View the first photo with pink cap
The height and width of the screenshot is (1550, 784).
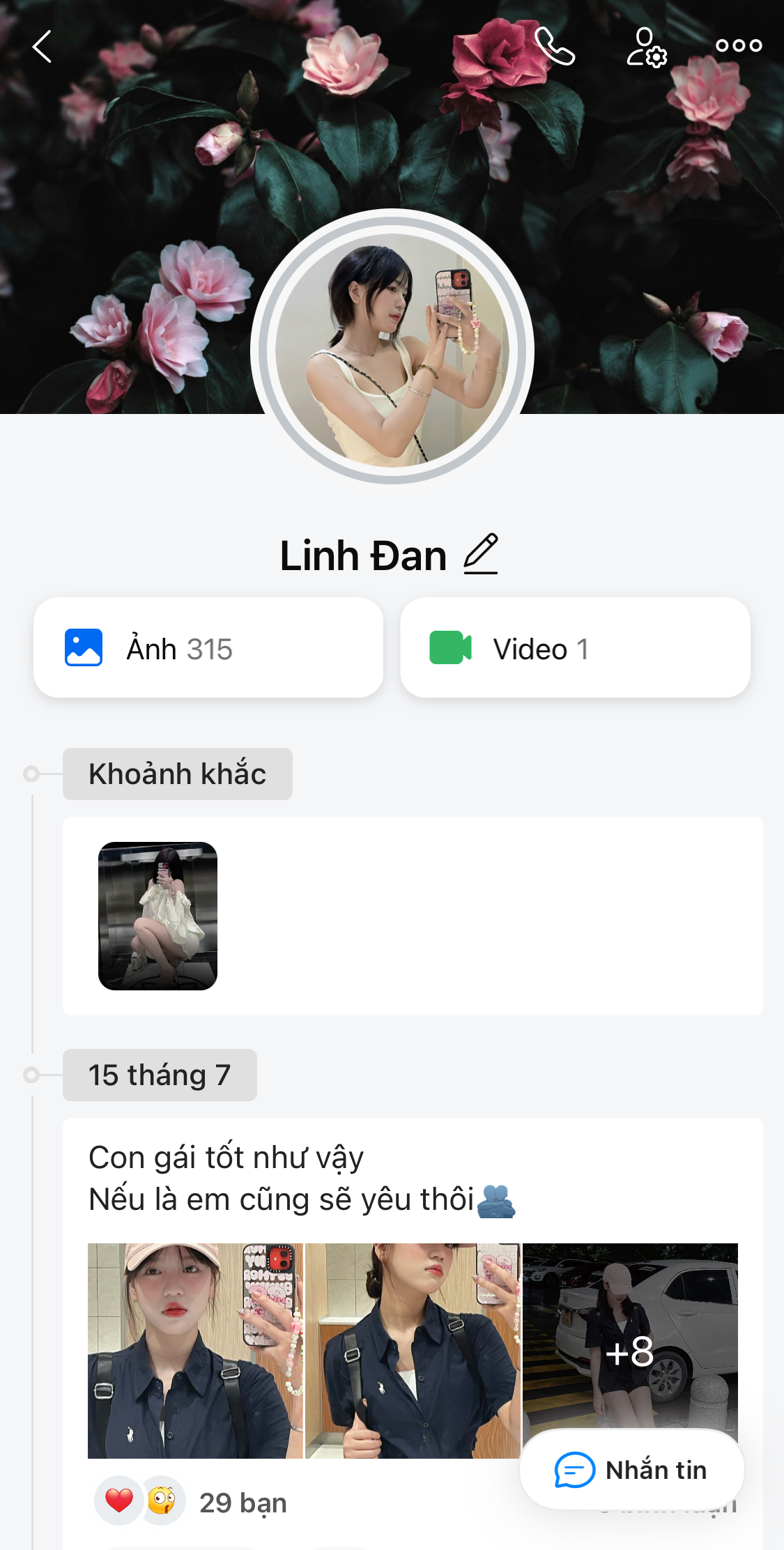[x=195, y=1350]
